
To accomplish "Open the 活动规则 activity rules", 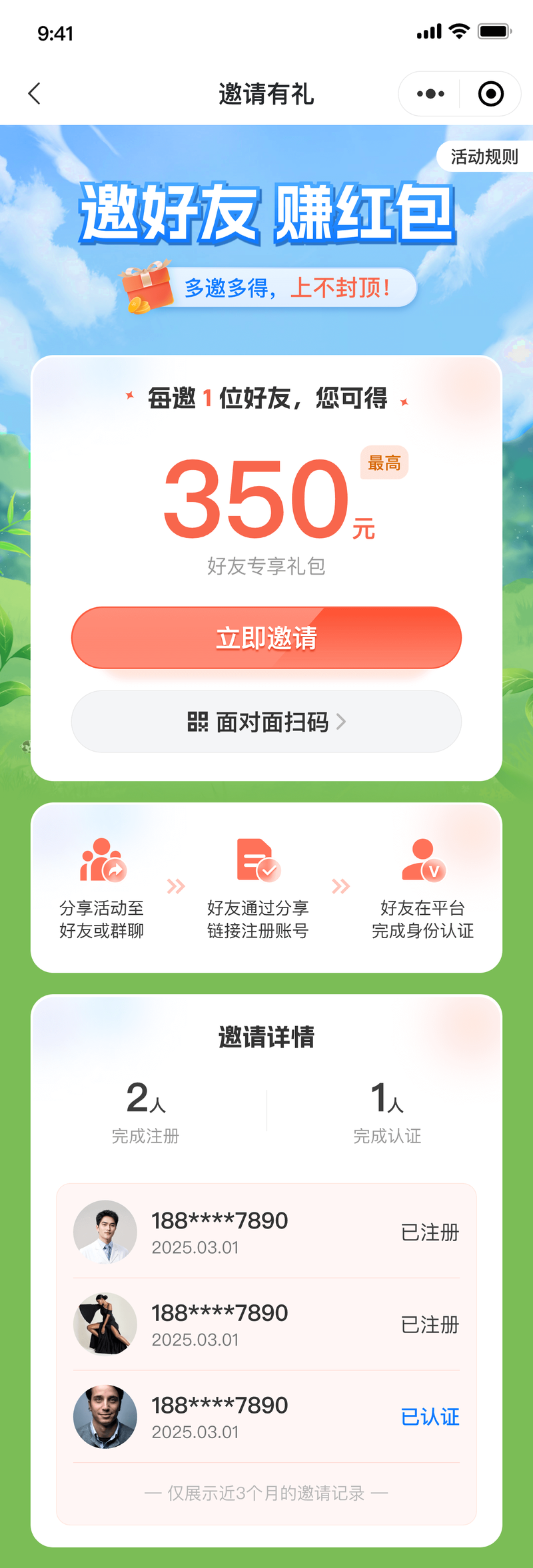I will pyautogui.click(x=484, y=157).
